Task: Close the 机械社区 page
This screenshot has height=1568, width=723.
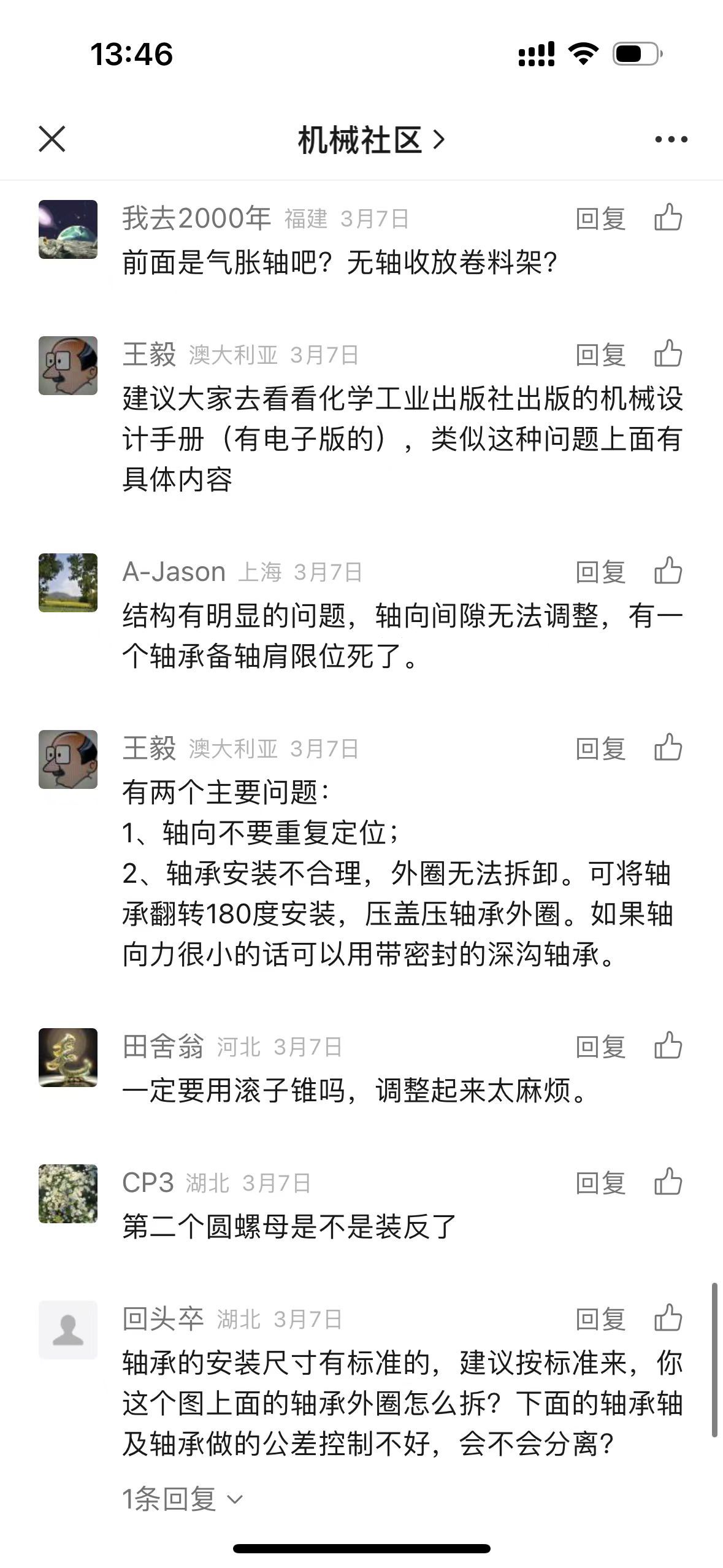Action: (x=52, y=139)
